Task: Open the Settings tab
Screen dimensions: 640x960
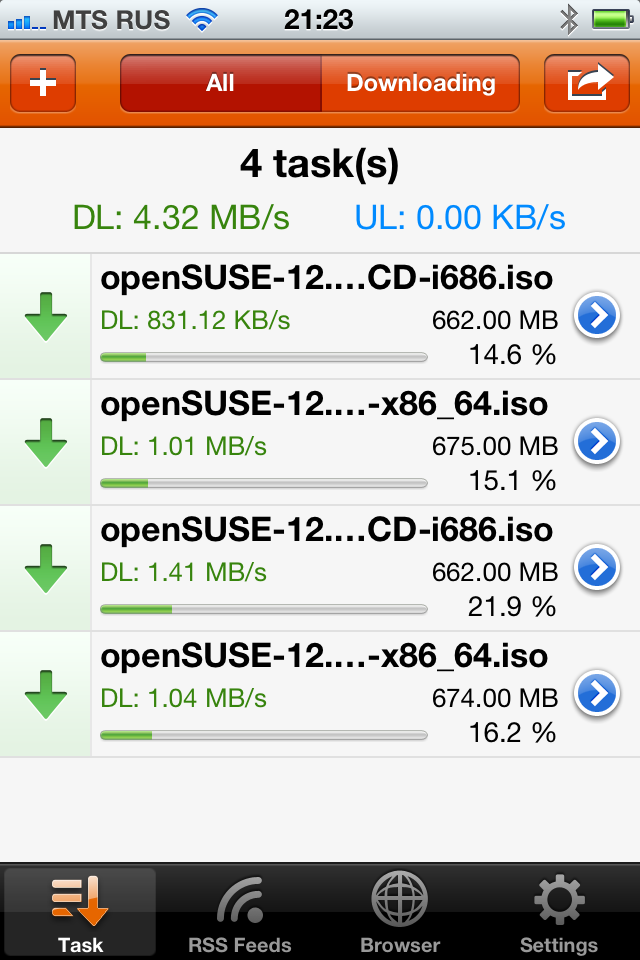Action: click(x=558, y=912)
